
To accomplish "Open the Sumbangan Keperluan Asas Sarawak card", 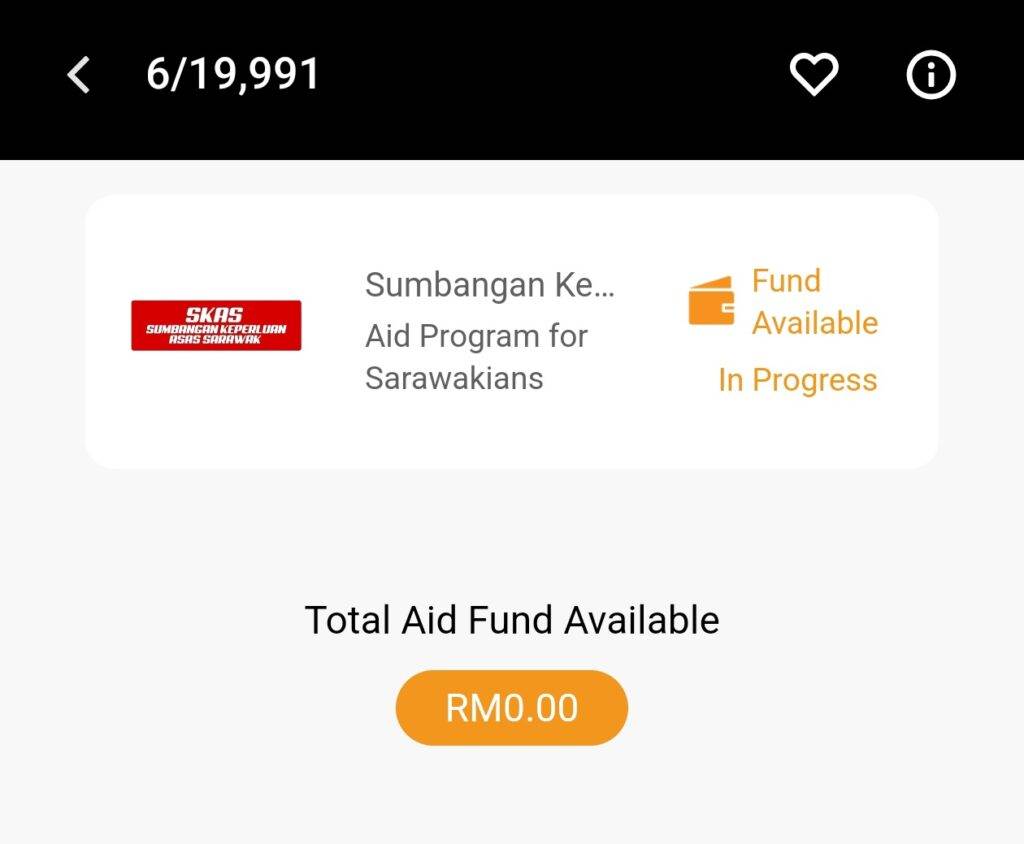I will point(511,332).
